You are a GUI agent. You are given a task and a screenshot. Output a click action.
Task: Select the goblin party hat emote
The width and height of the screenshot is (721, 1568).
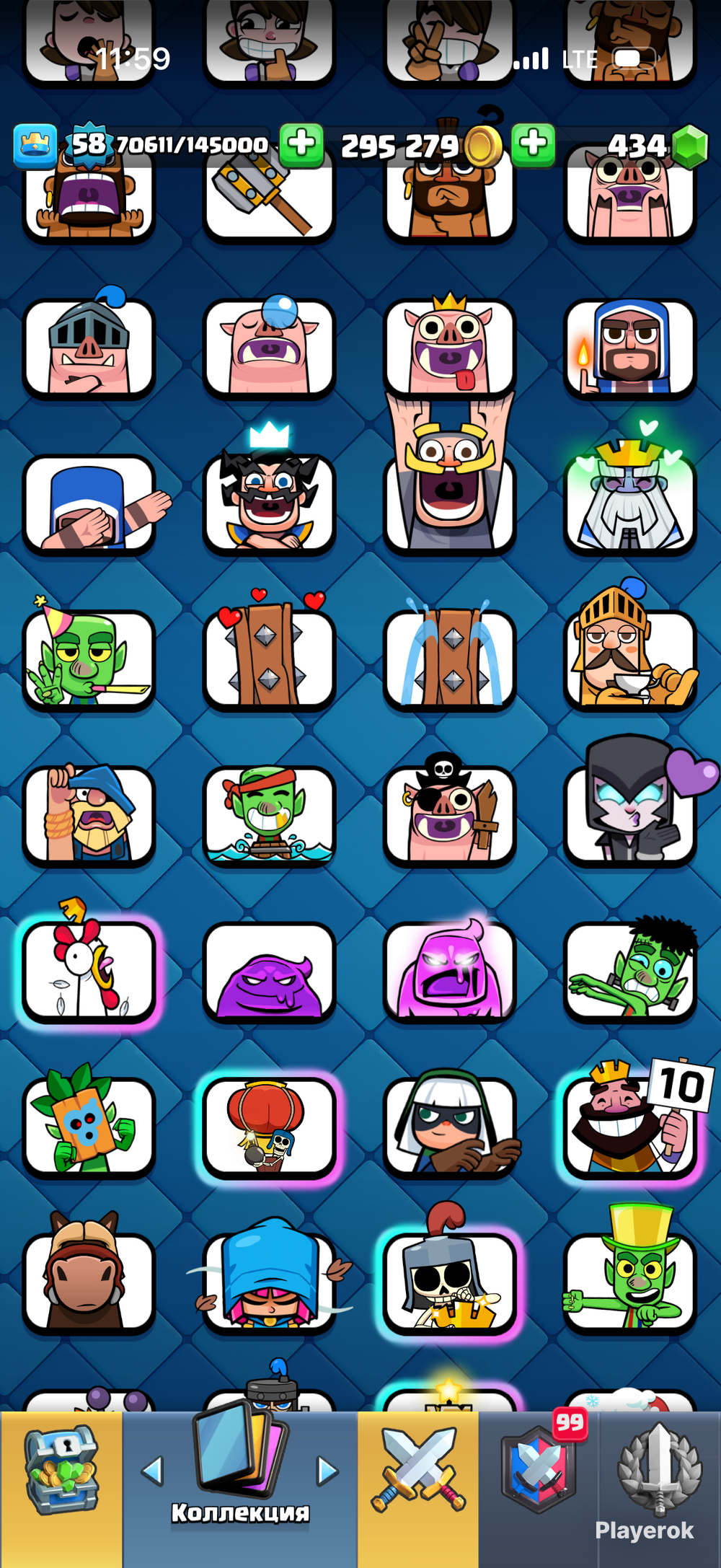coord(89,660)
